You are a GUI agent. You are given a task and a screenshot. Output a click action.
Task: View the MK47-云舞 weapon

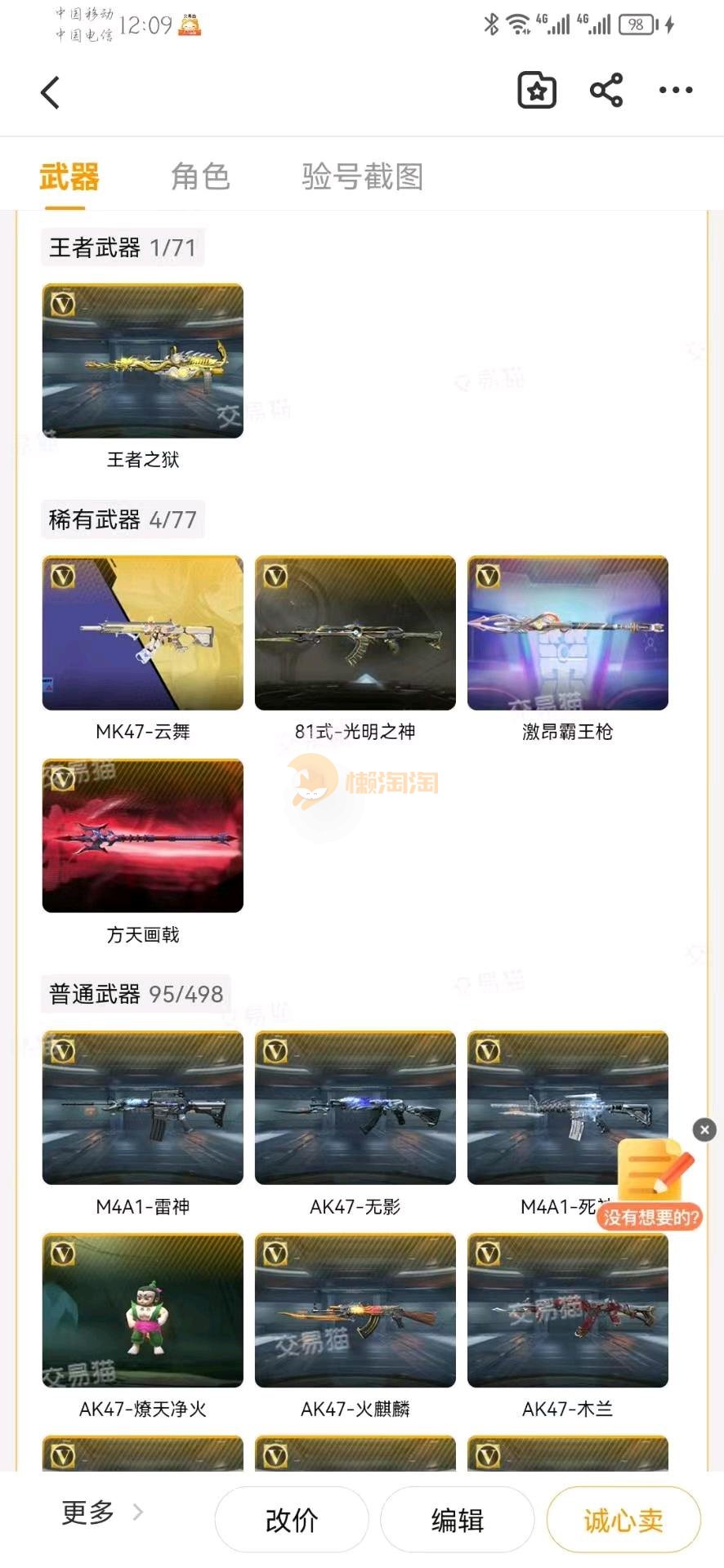coord(143,633)
